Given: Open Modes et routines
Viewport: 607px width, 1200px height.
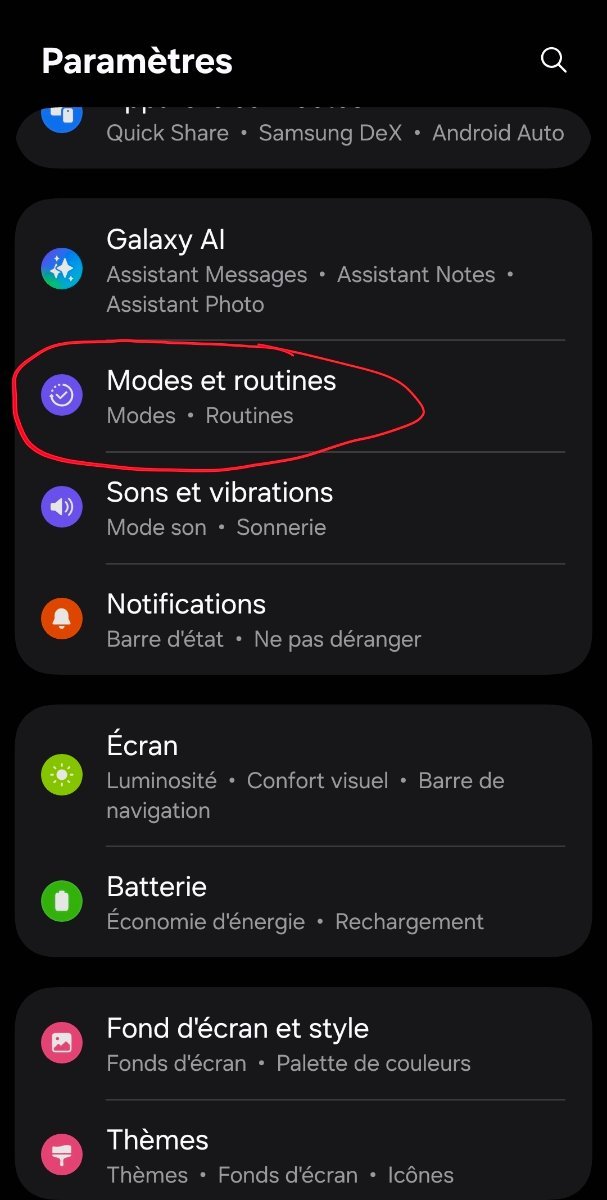Looking at the screenshot, I should point(300,396).
